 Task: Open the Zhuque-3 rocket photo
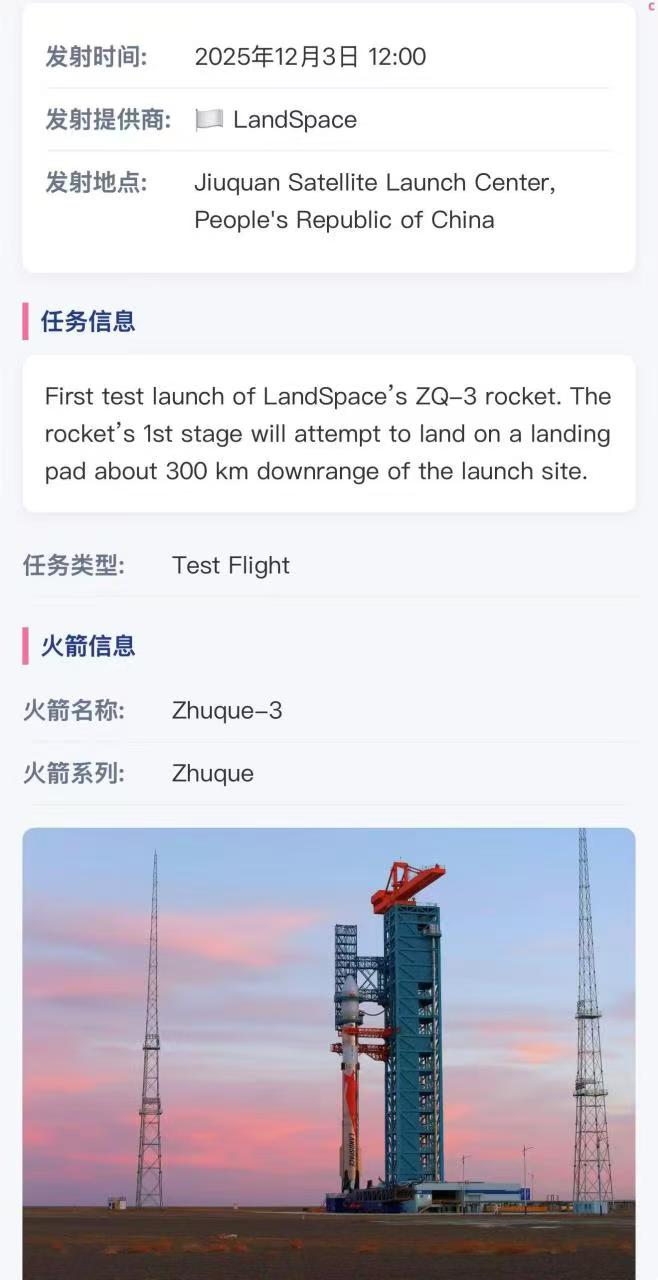(x=329, y=1050)
